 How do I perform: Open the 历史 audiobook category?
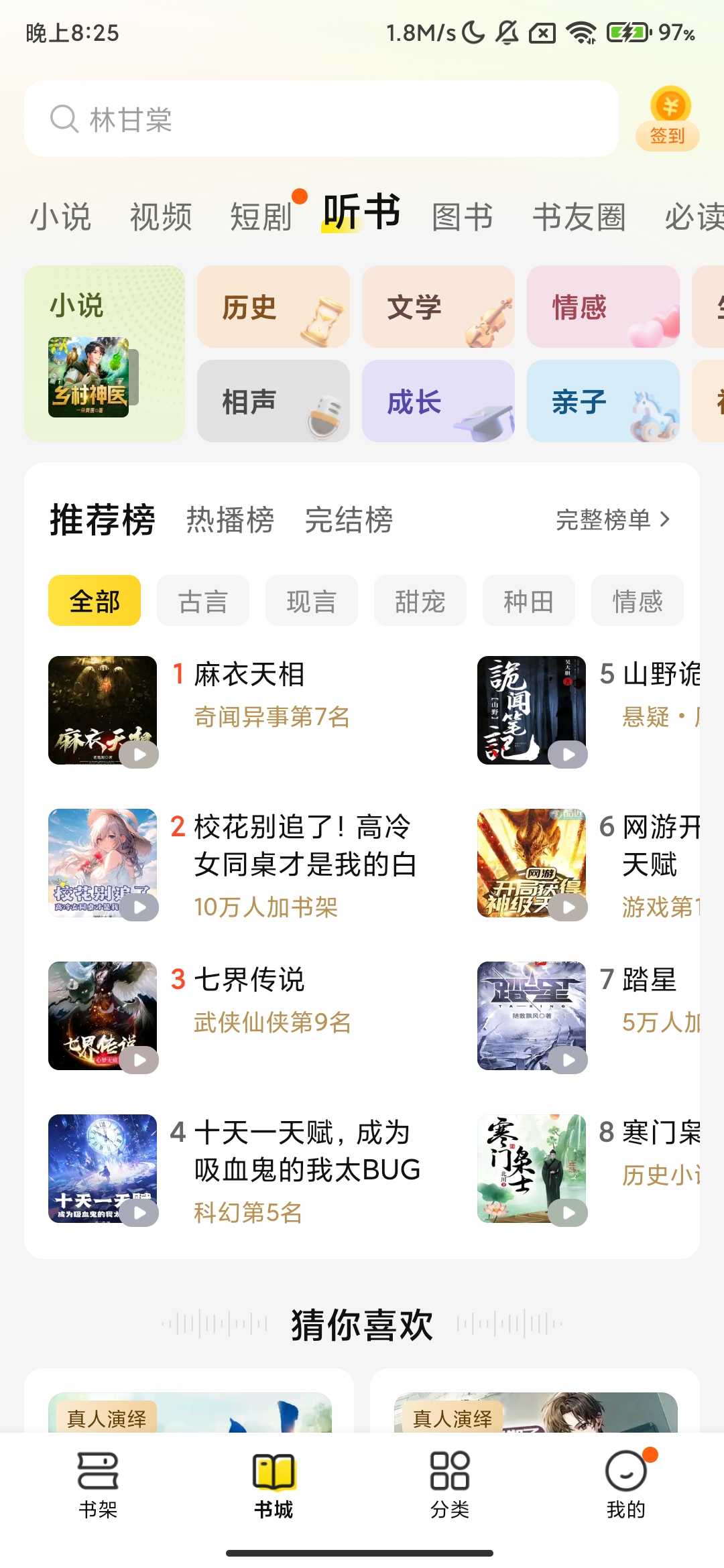click(273, 308)
